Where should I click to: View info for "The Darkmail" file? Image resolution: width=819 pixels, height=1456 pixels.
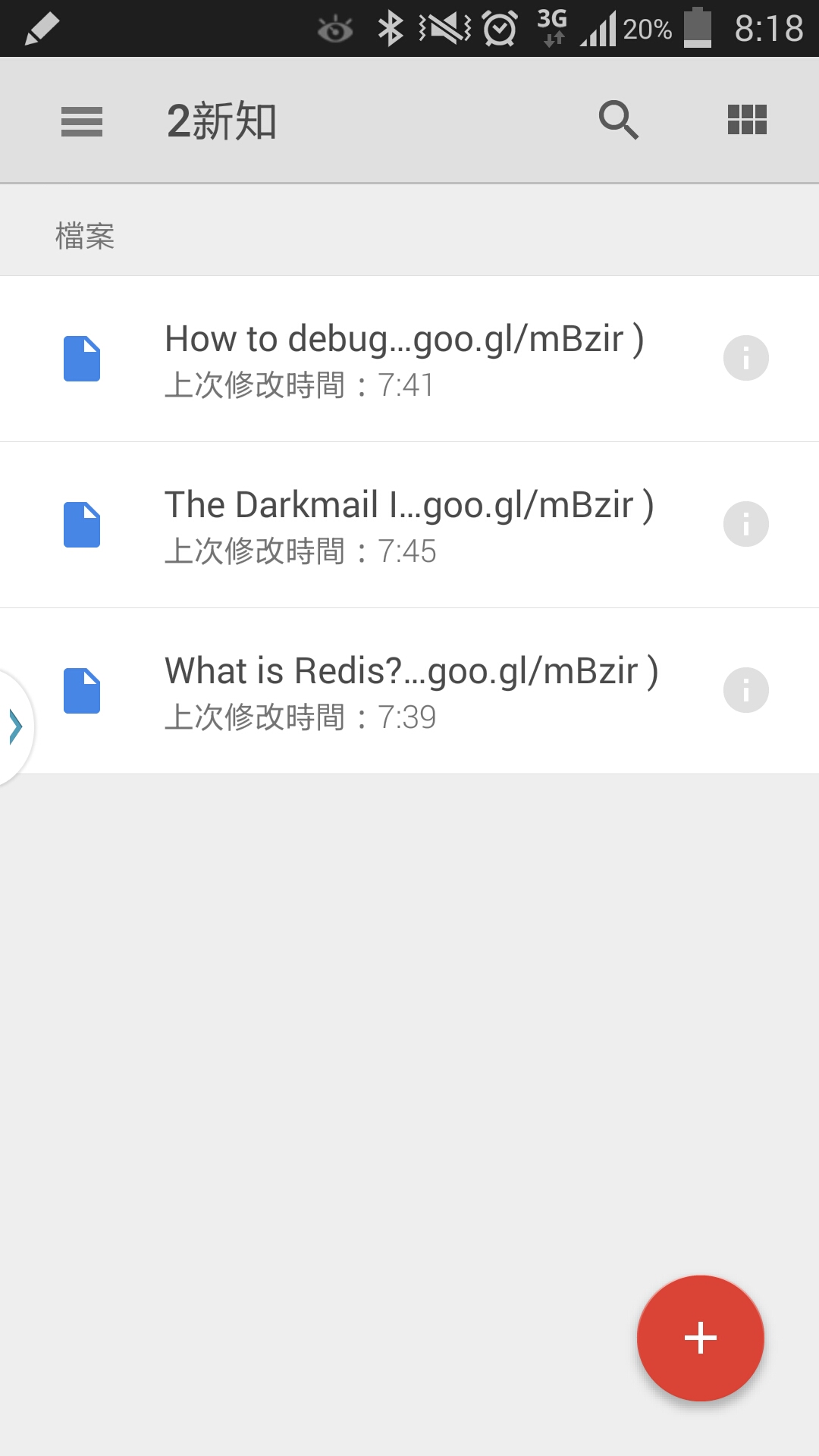coord(746,524)
